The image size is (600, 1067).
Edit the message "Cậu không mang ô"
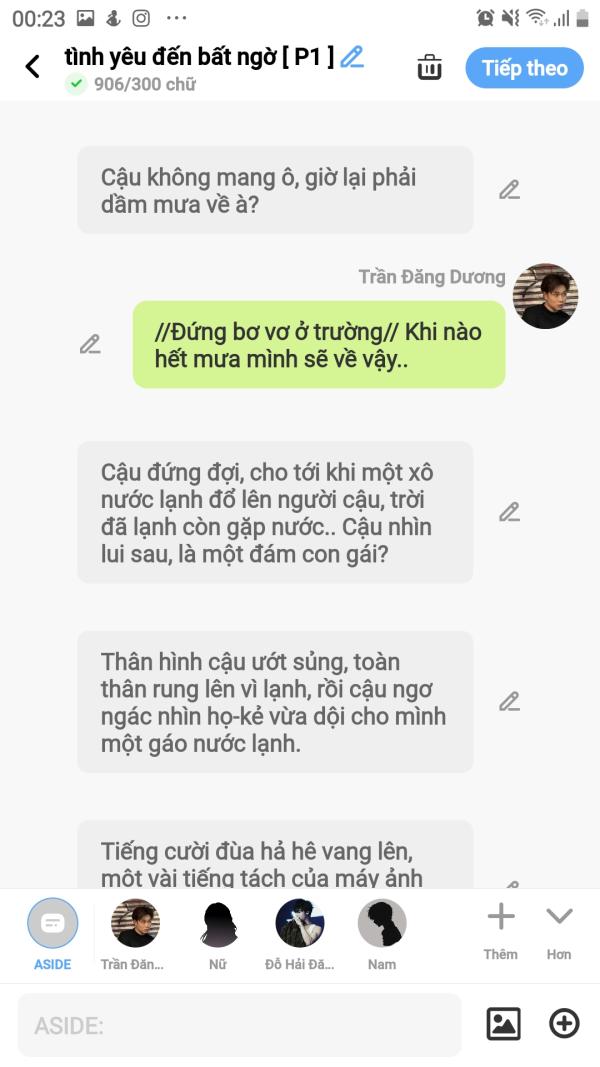(509, 190)
